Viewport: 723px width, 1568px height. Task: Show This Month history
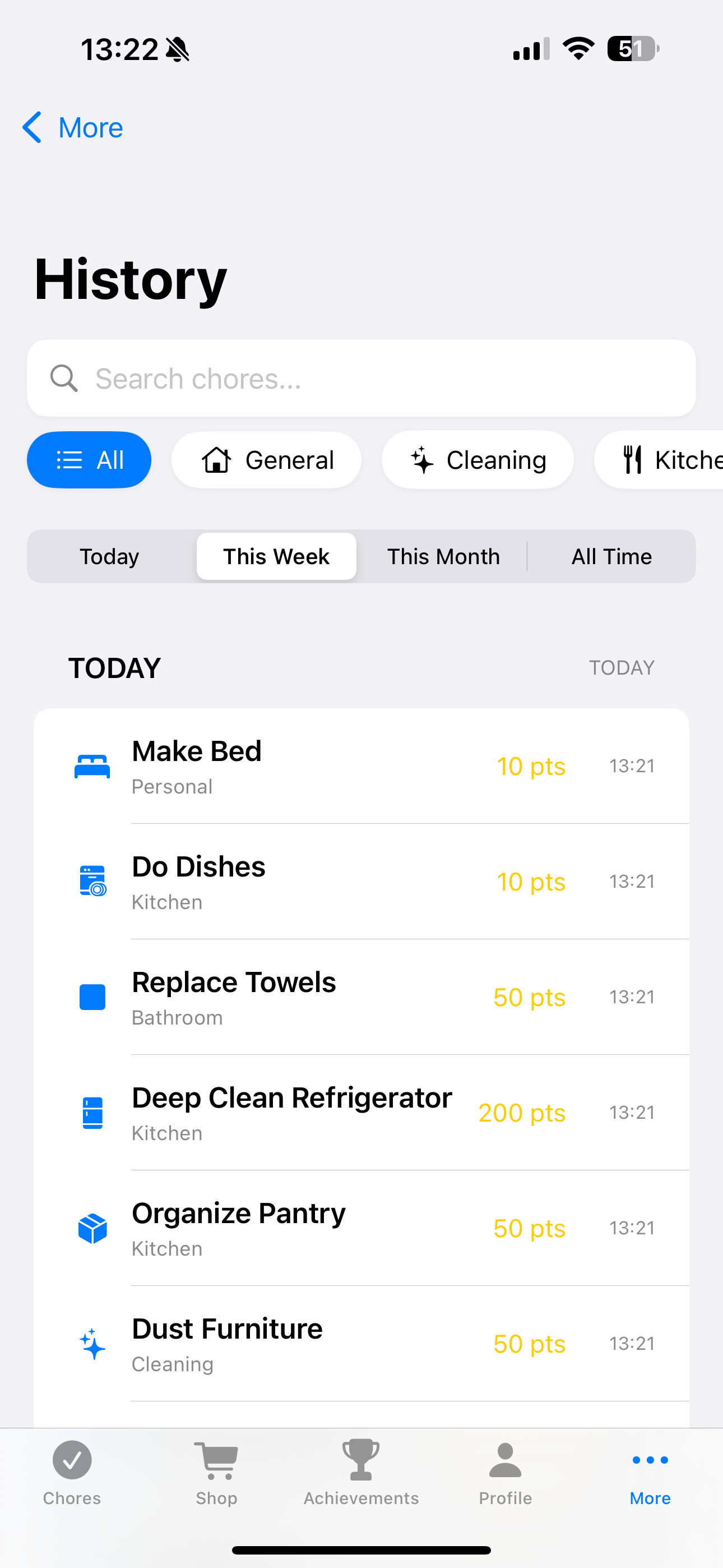point(443,556)
